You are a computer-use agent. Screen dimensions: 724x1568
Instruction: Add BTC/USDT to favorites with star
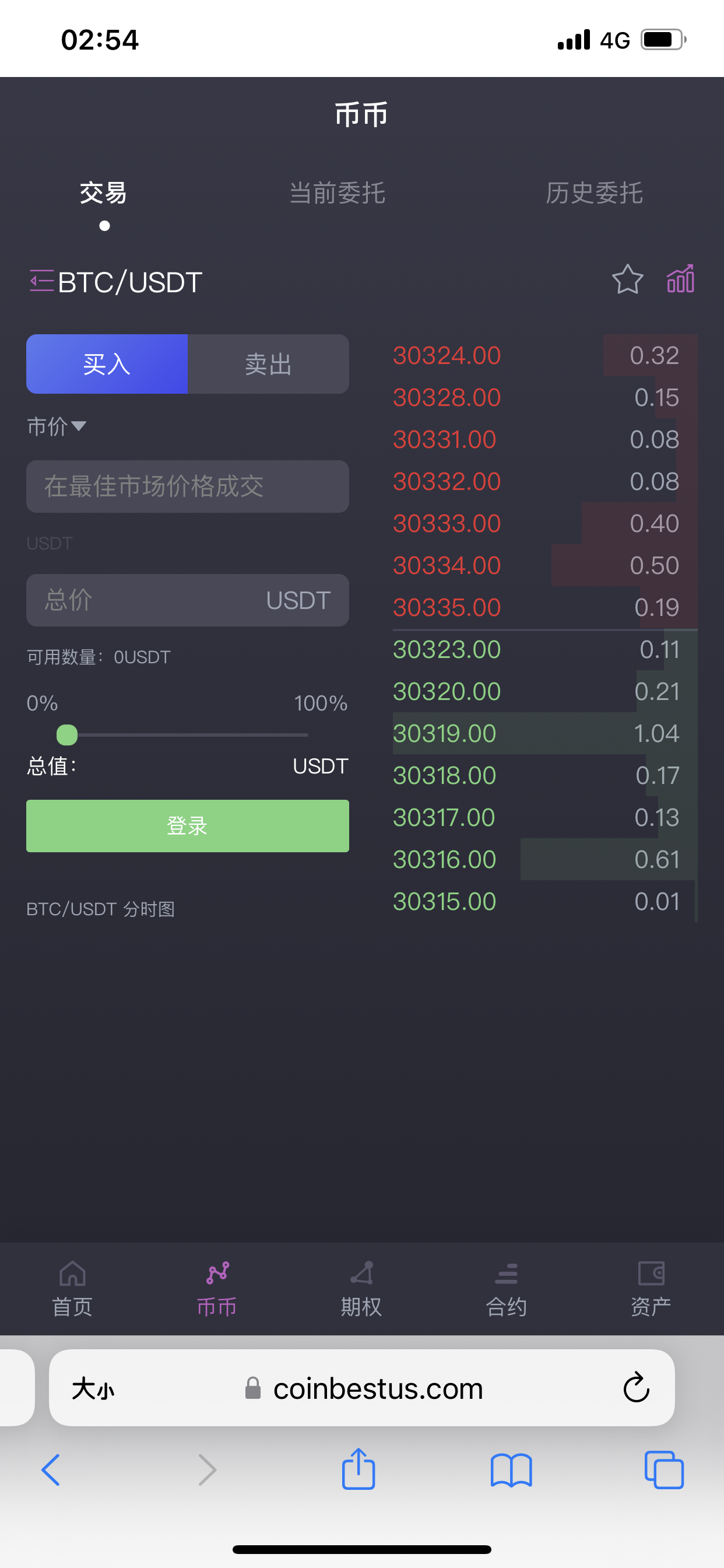pos(627,280)
